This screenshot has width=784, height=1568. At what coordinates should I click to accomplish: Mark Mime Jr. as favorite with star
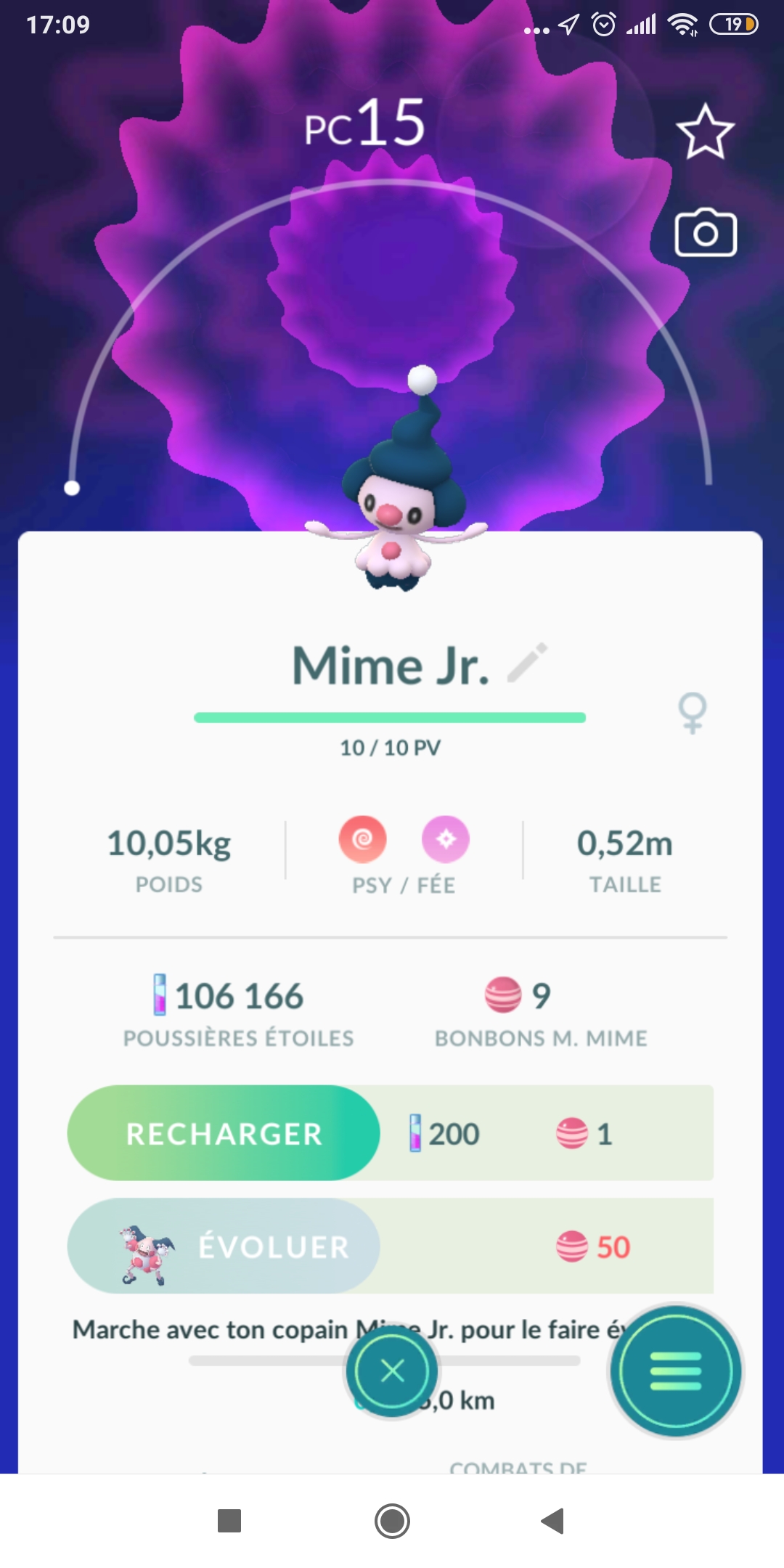[705, 132]
